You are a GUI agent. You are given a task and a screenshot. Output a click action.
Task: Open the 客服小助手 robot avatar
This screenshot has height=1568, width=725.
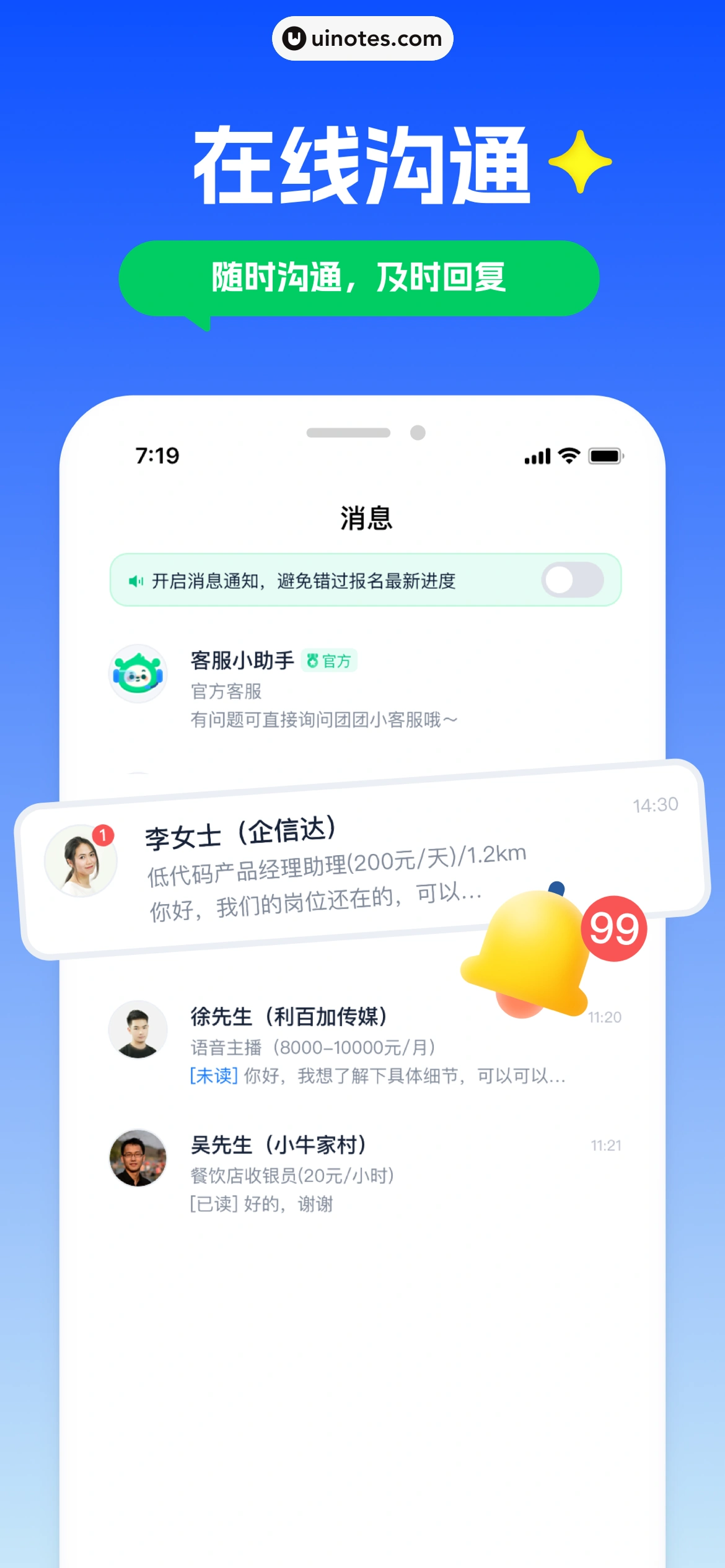click(x=138, y=674)
